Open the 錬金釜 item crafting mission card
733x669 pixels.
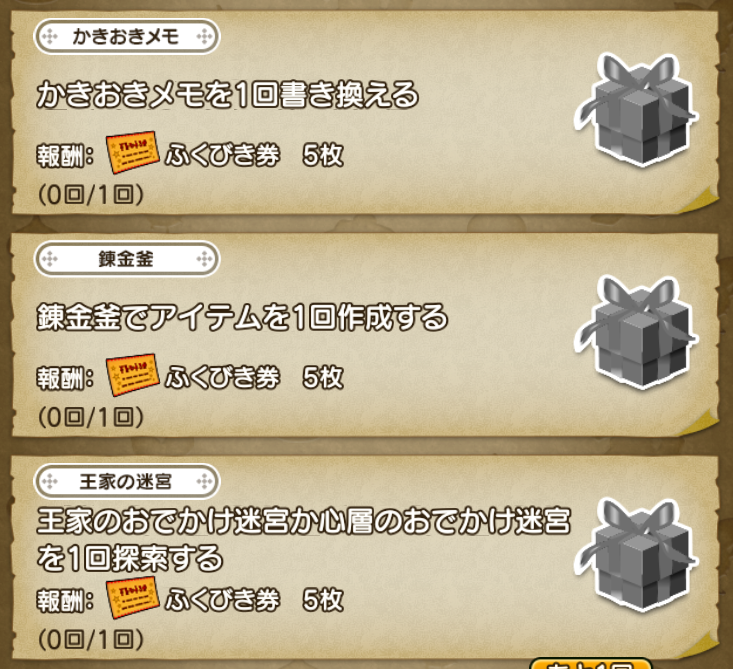[300, 335]
